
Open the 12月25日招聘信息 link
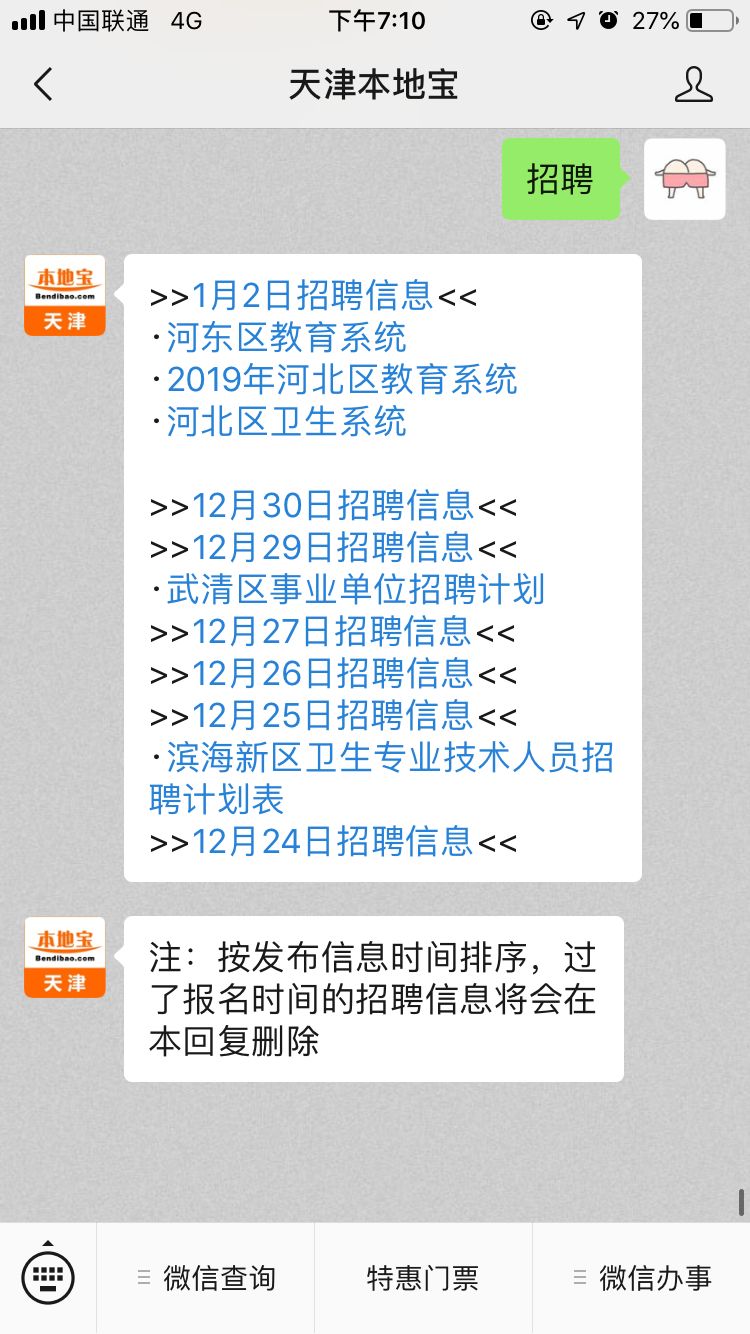point(332,716)
